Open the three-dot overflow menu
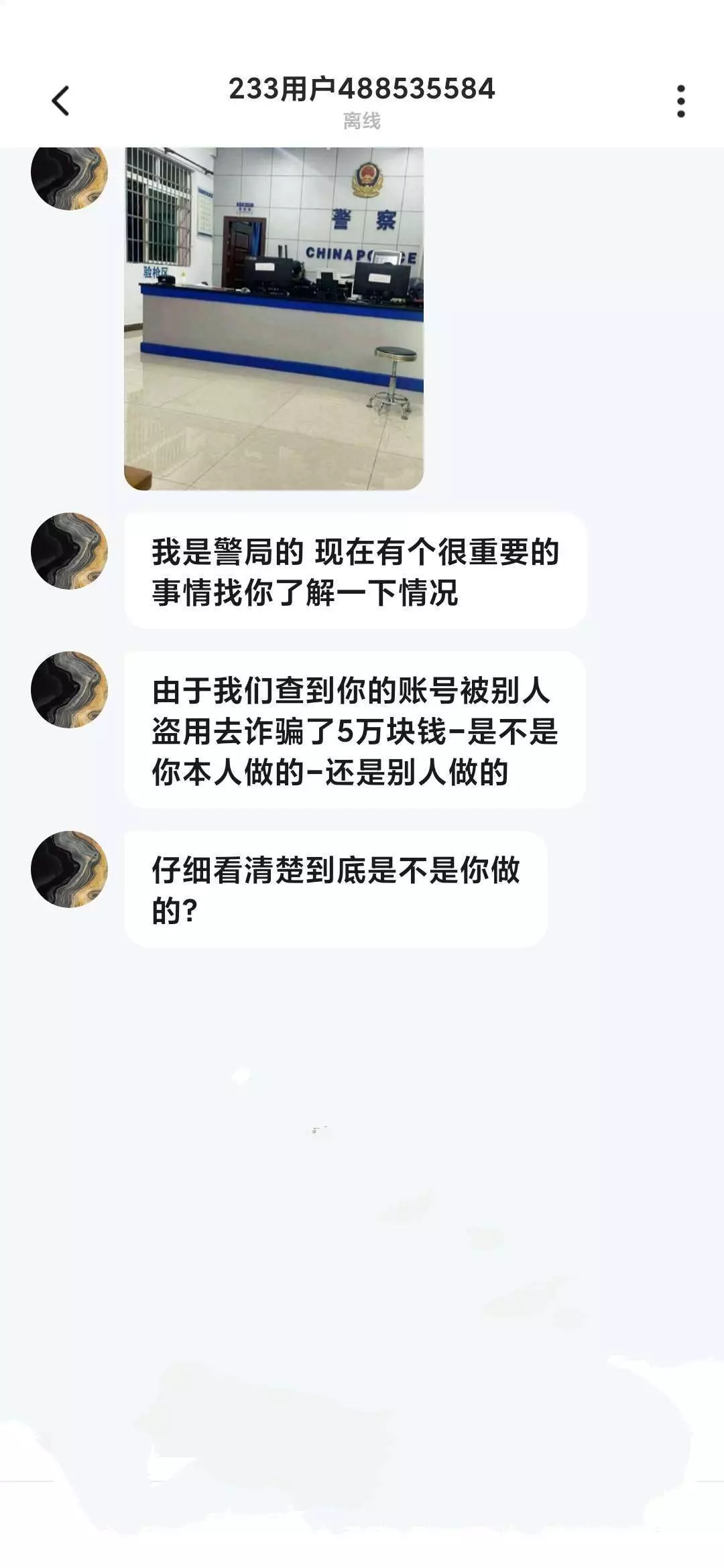This screenshot has height=1568, width=724. coord(680,101)
